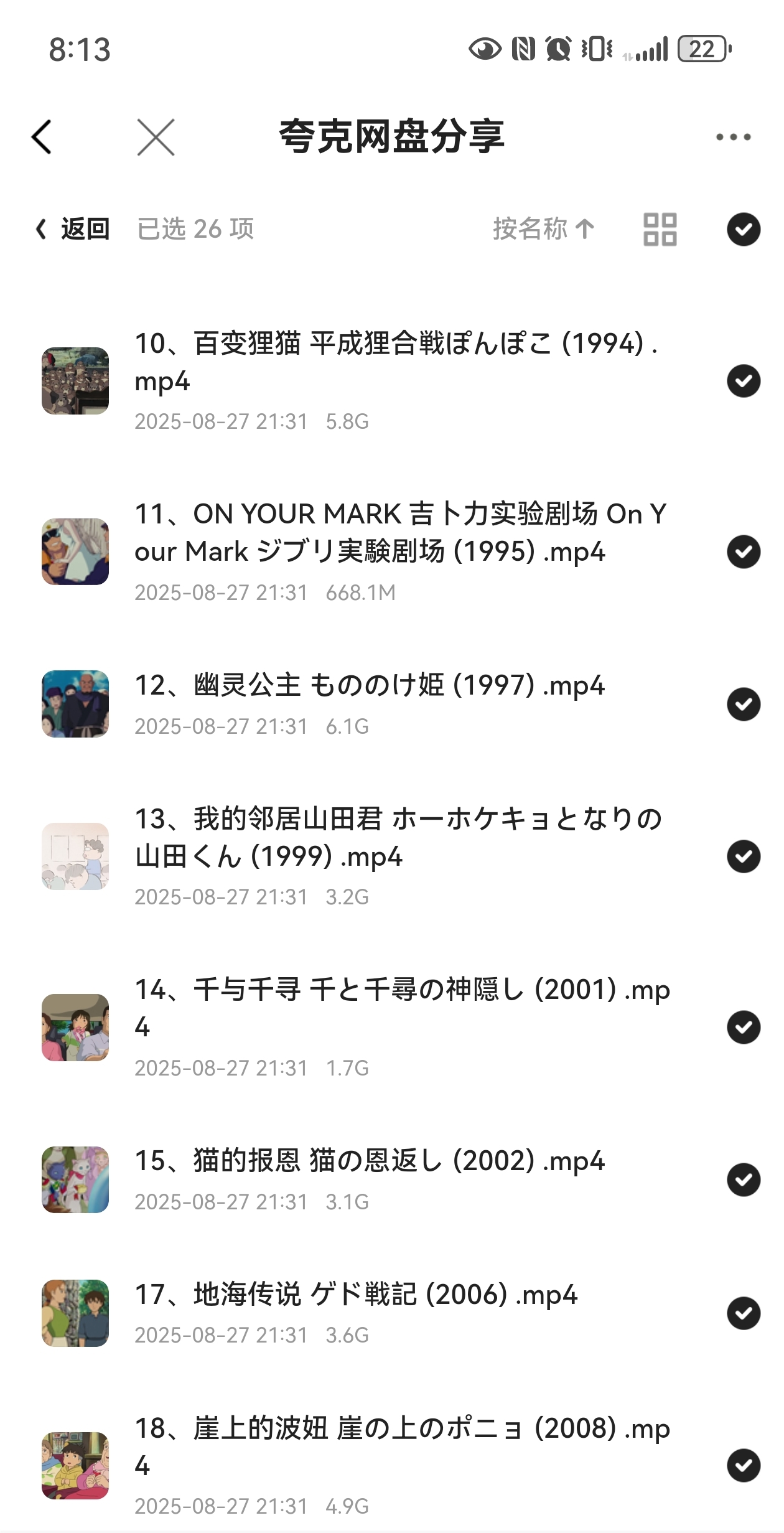
Task: Deselect 14、千与千寻 (2001) checkbox
Action: [744, 1027]
